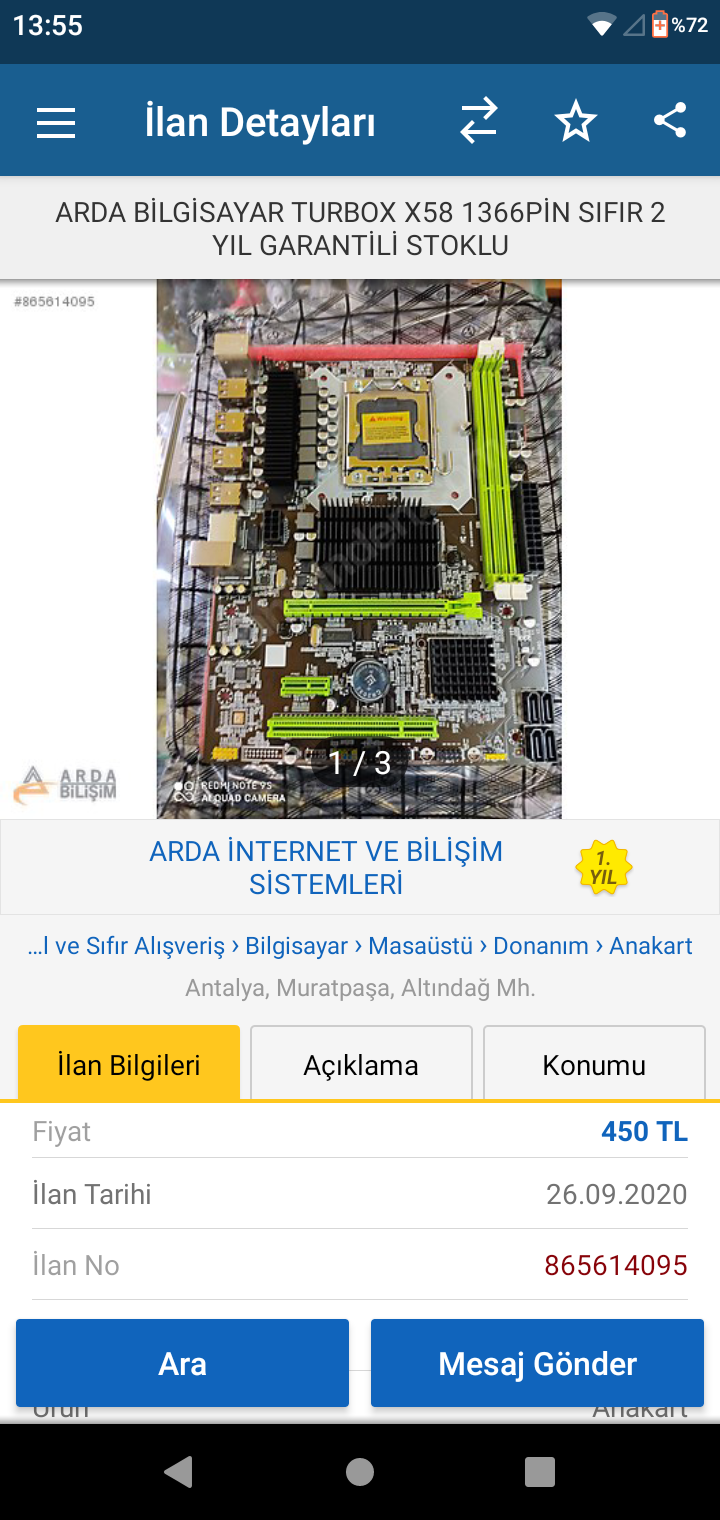Screen dimensions: 720x1520
Task: Tap the system home button
Action: [x=360, y=1471]
